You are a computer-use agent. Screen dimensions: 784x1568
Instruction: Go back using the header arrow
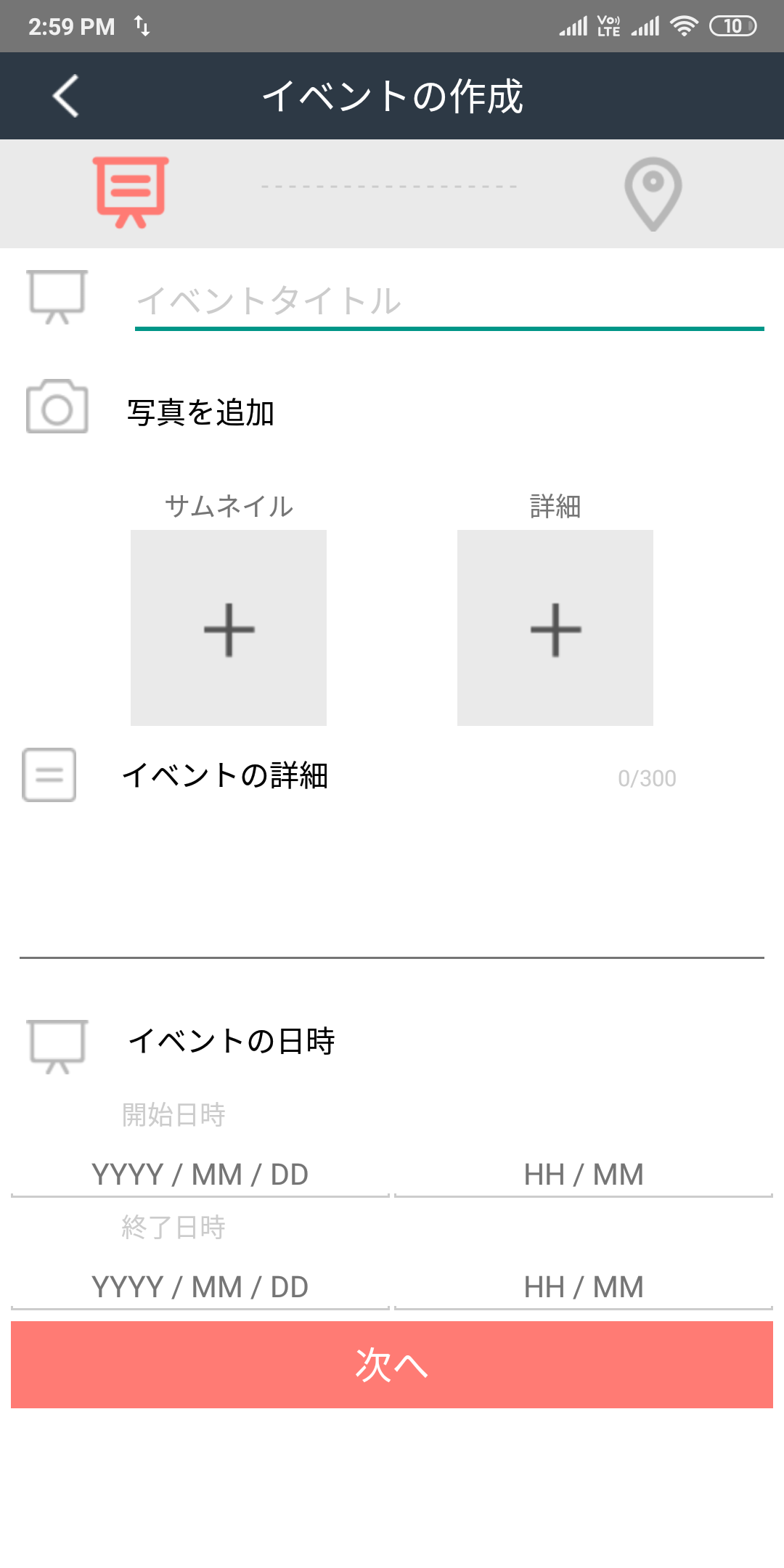tap(65, 96)
